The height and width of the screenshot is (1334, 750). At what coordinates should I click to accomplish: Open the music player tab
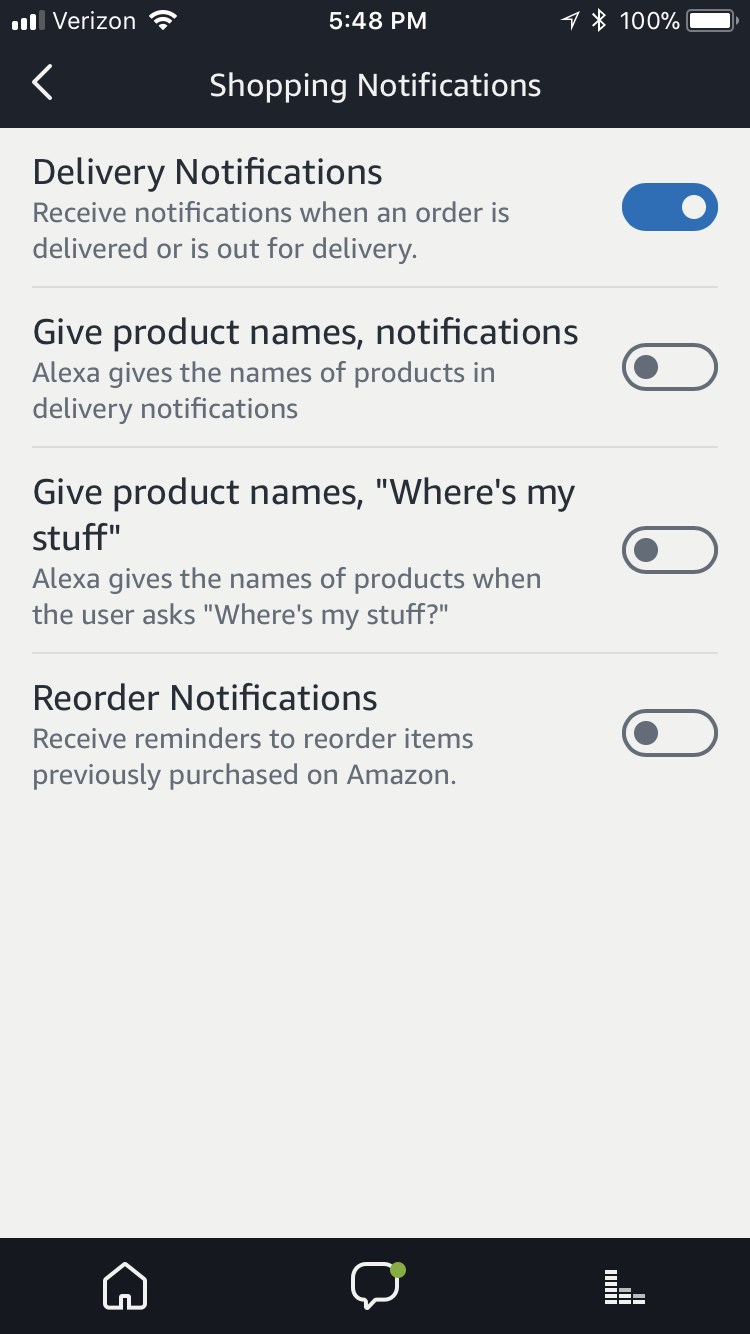tap(625, 1287)
